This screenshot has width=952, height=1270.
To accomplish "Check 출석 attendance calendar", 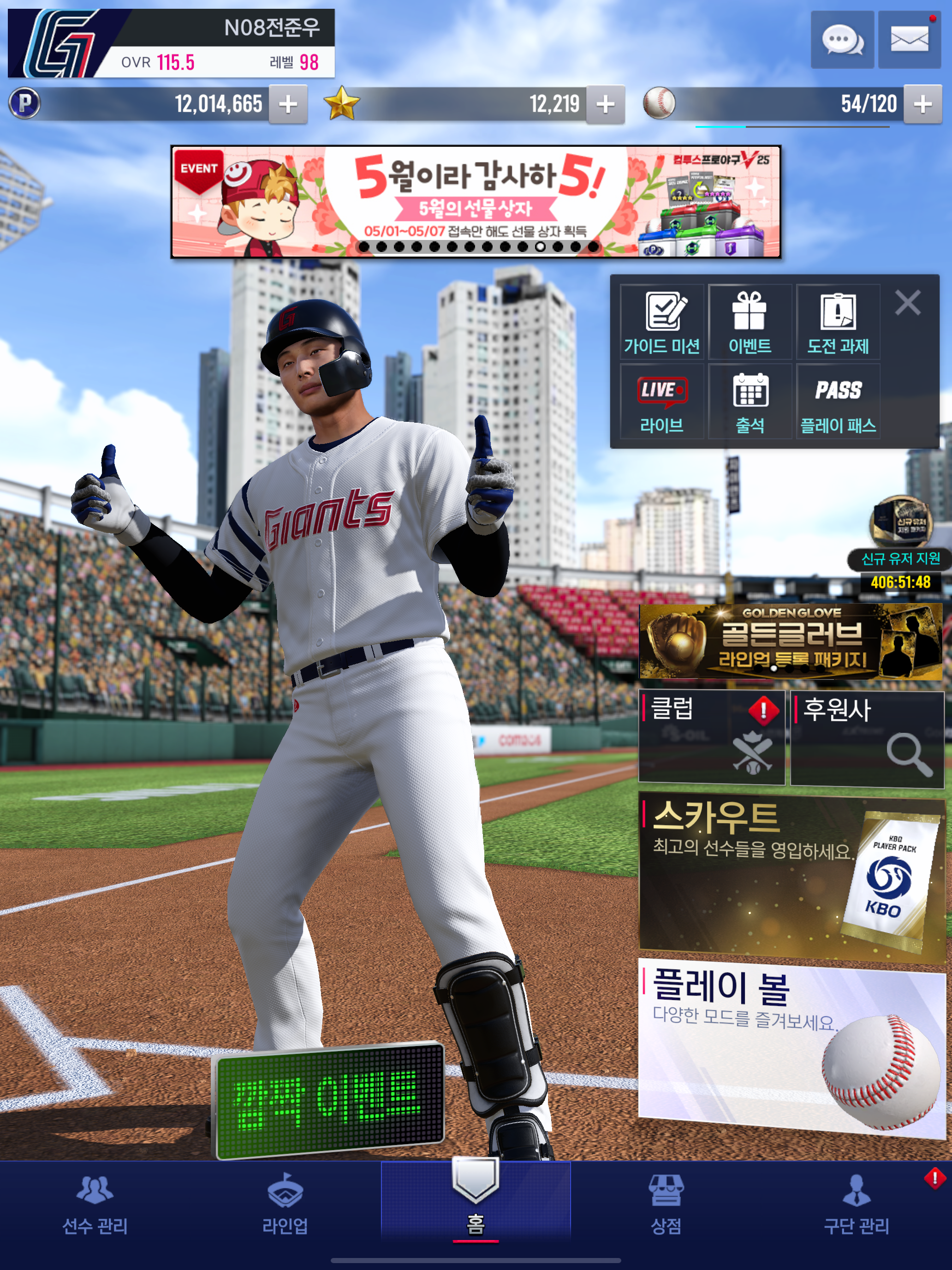I will point(750,402).
